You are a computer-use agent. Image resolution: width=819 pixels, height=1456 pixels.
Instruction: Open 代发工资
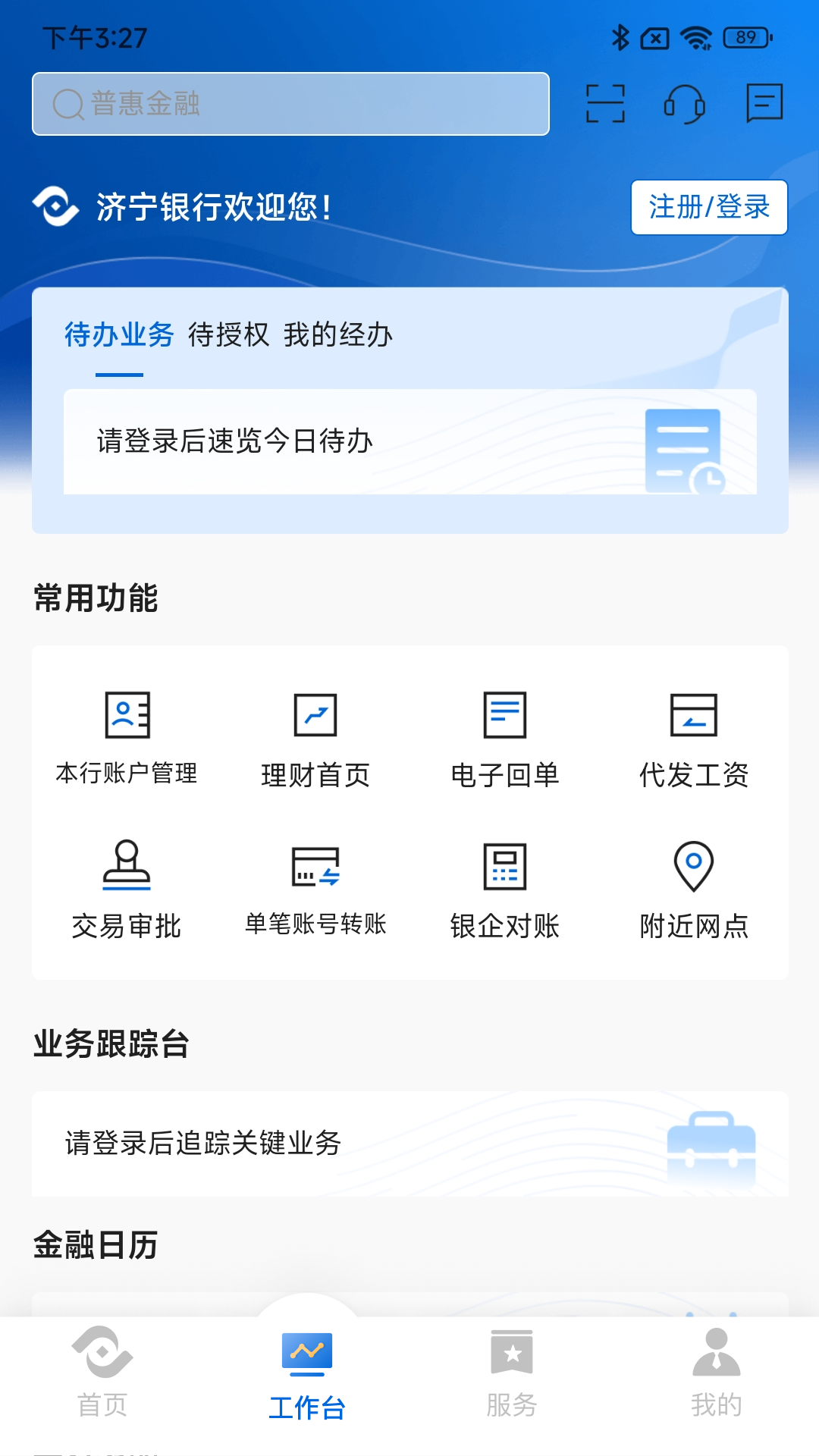point(694,737)
